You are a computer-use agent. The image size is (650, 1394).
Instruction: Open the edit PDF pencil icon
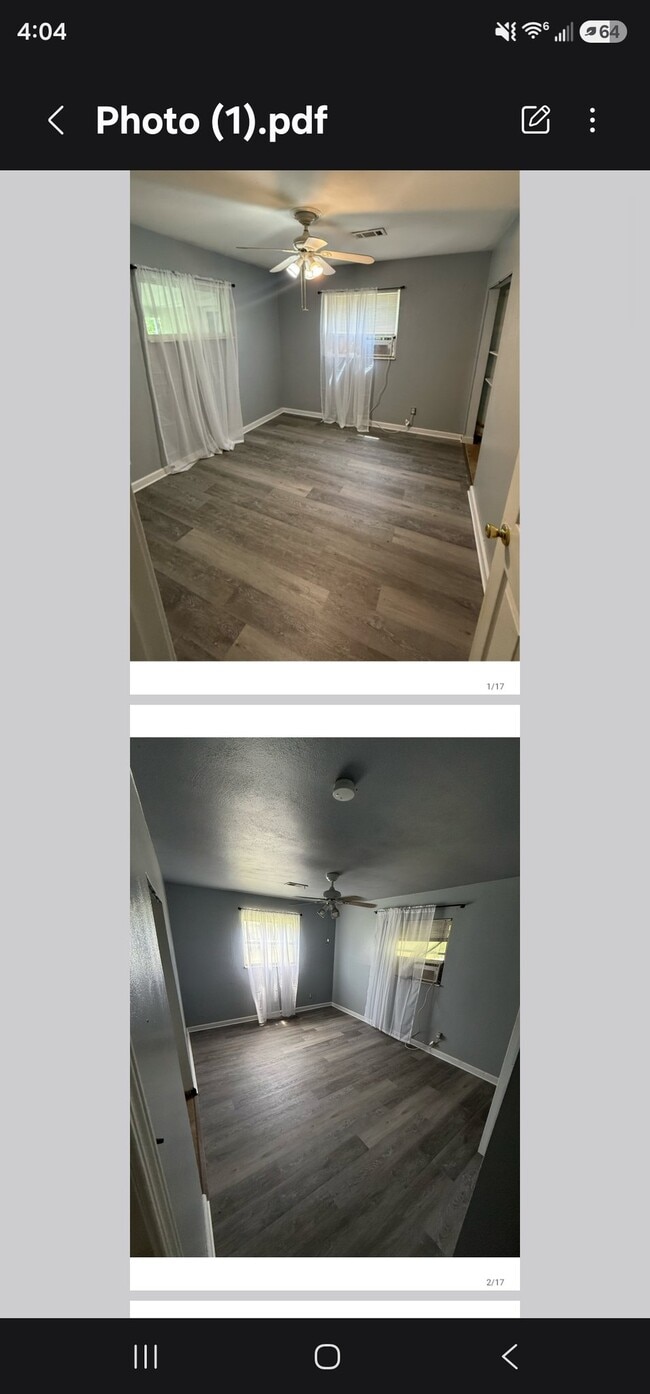536,120
